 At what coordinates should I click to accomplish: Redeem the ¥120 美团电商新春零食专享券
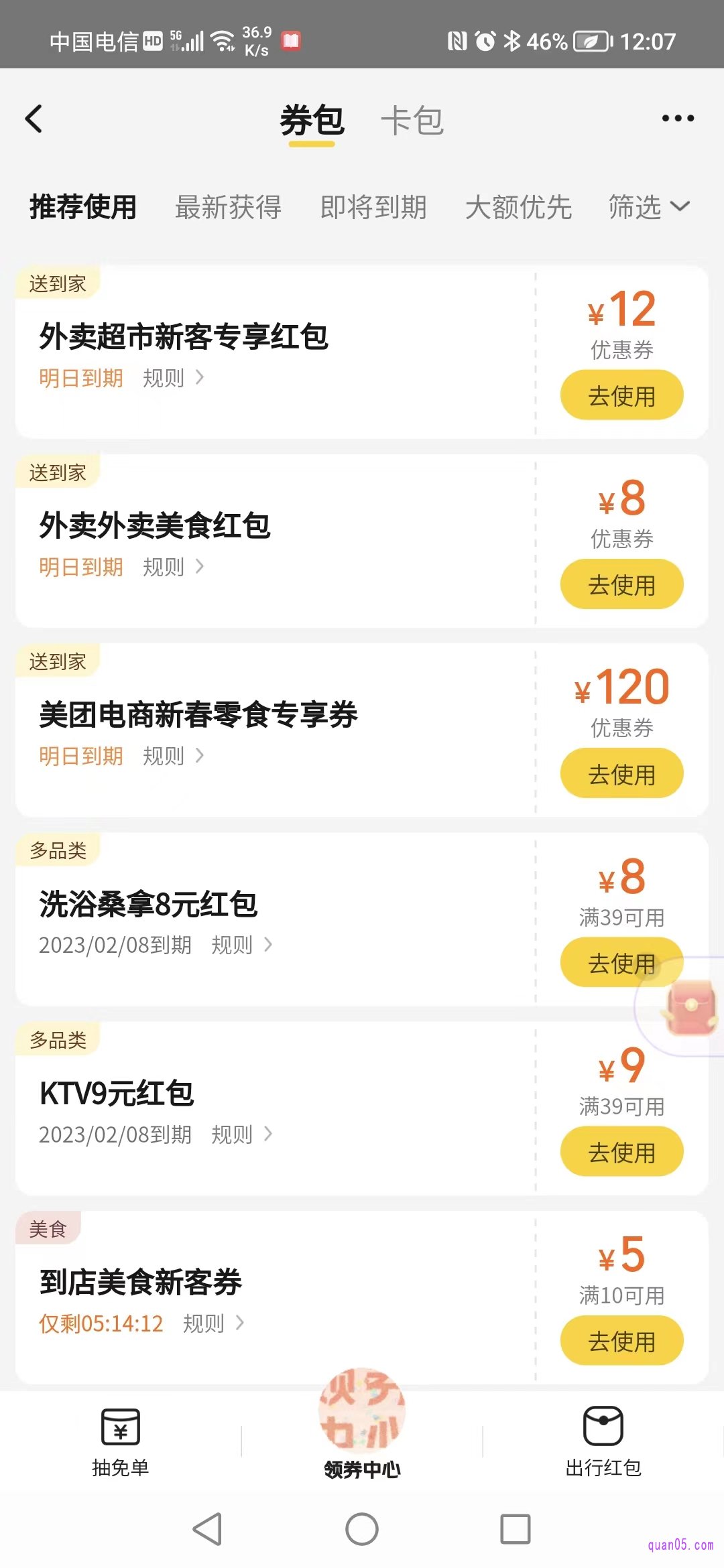pos(621,774)
